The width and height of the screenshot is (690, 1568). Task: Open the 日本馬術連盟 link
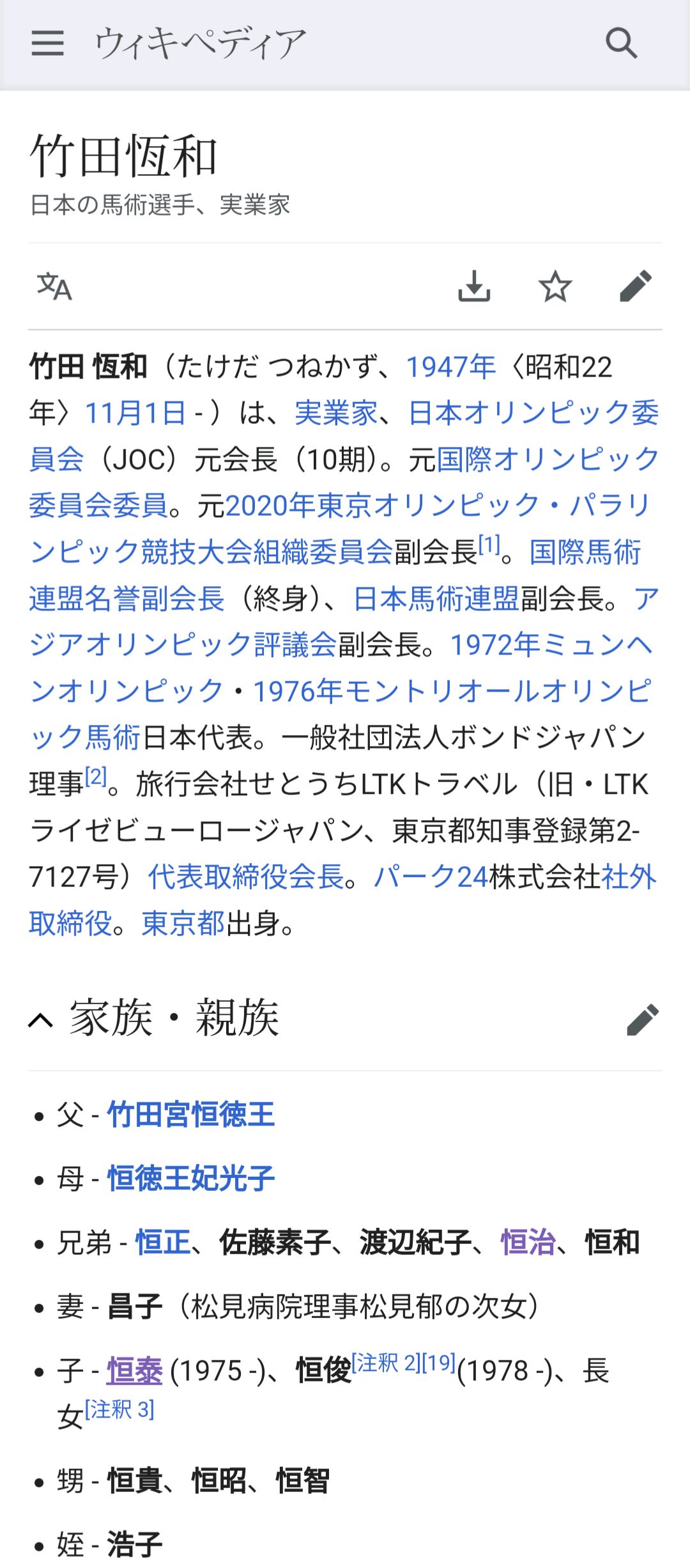point(436,599)
